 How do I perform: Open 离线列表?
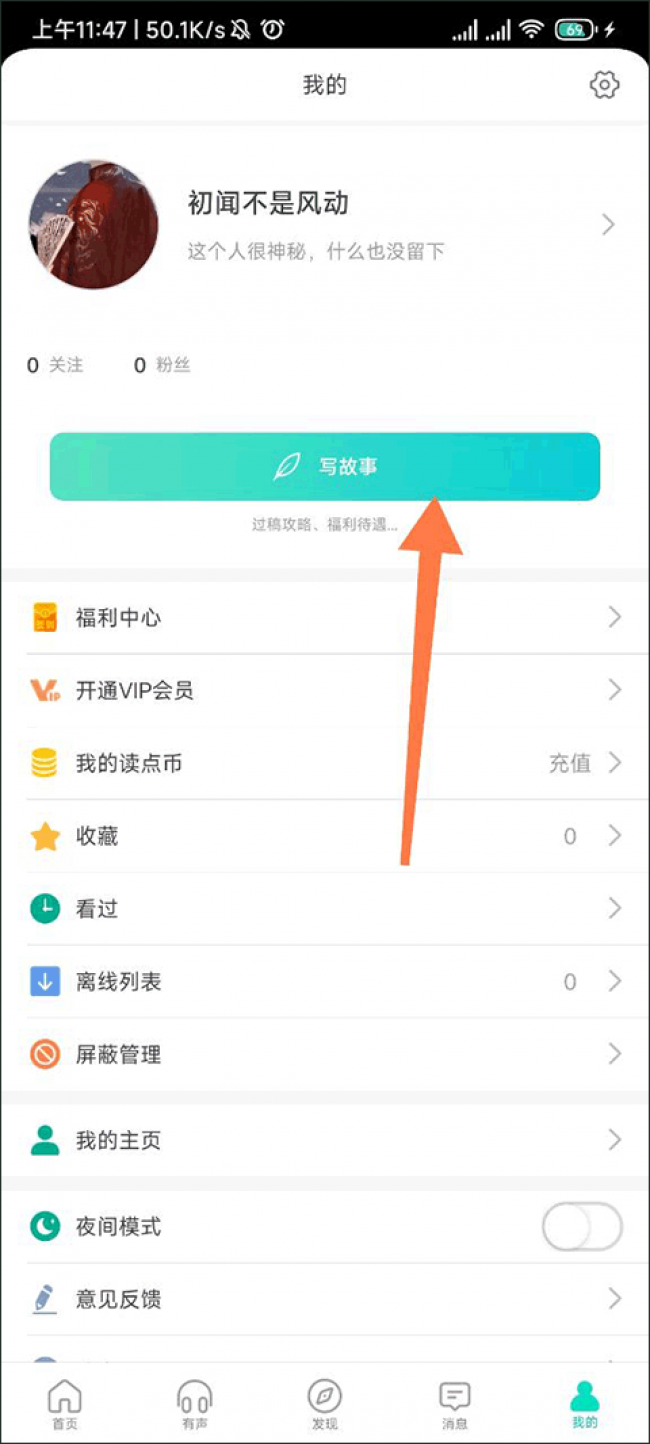point(325,982)
